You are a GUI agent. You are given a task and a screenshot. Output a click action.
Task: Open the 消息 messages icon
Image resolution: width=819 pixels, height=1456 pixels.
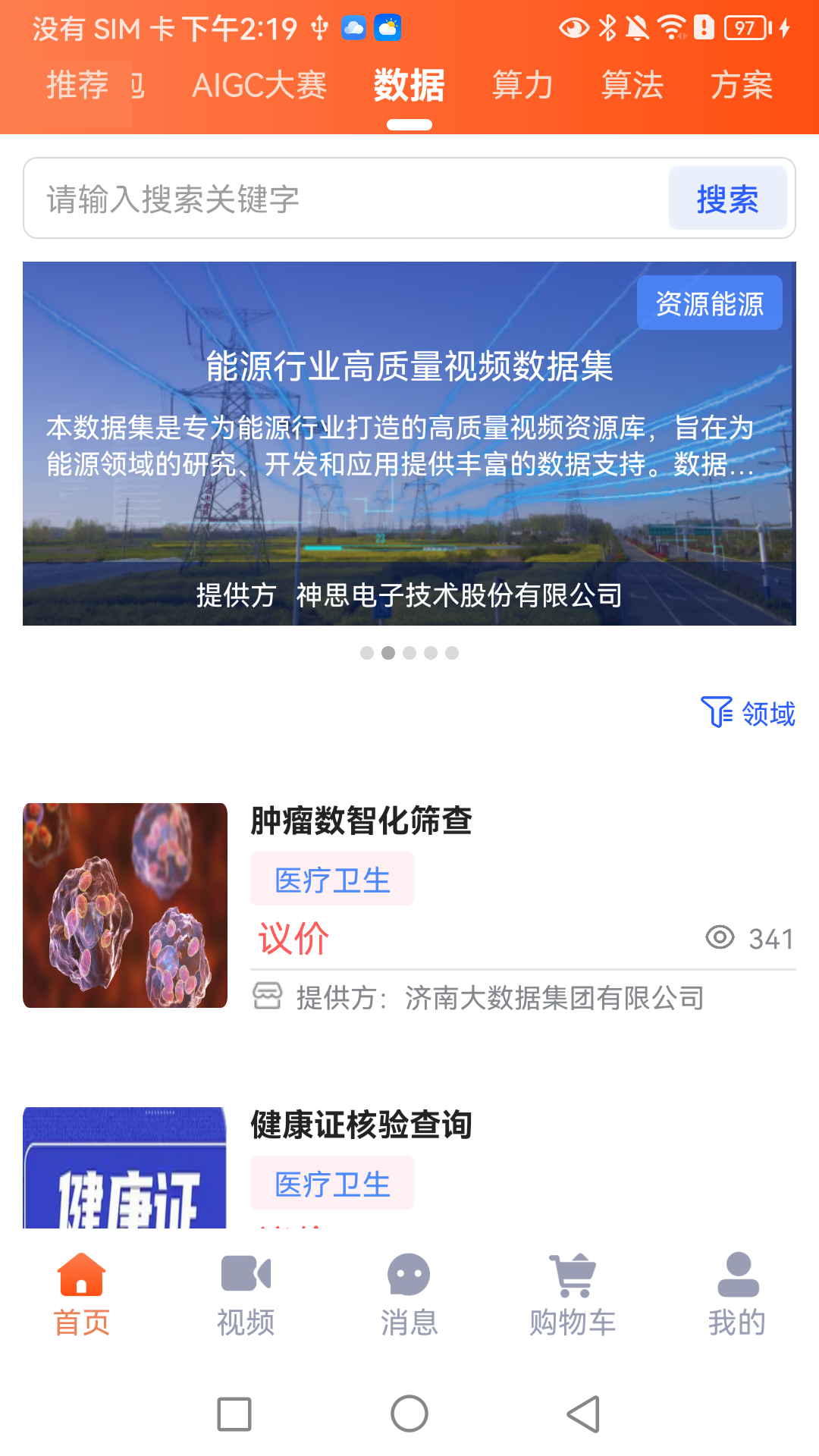coord(409,1275)
